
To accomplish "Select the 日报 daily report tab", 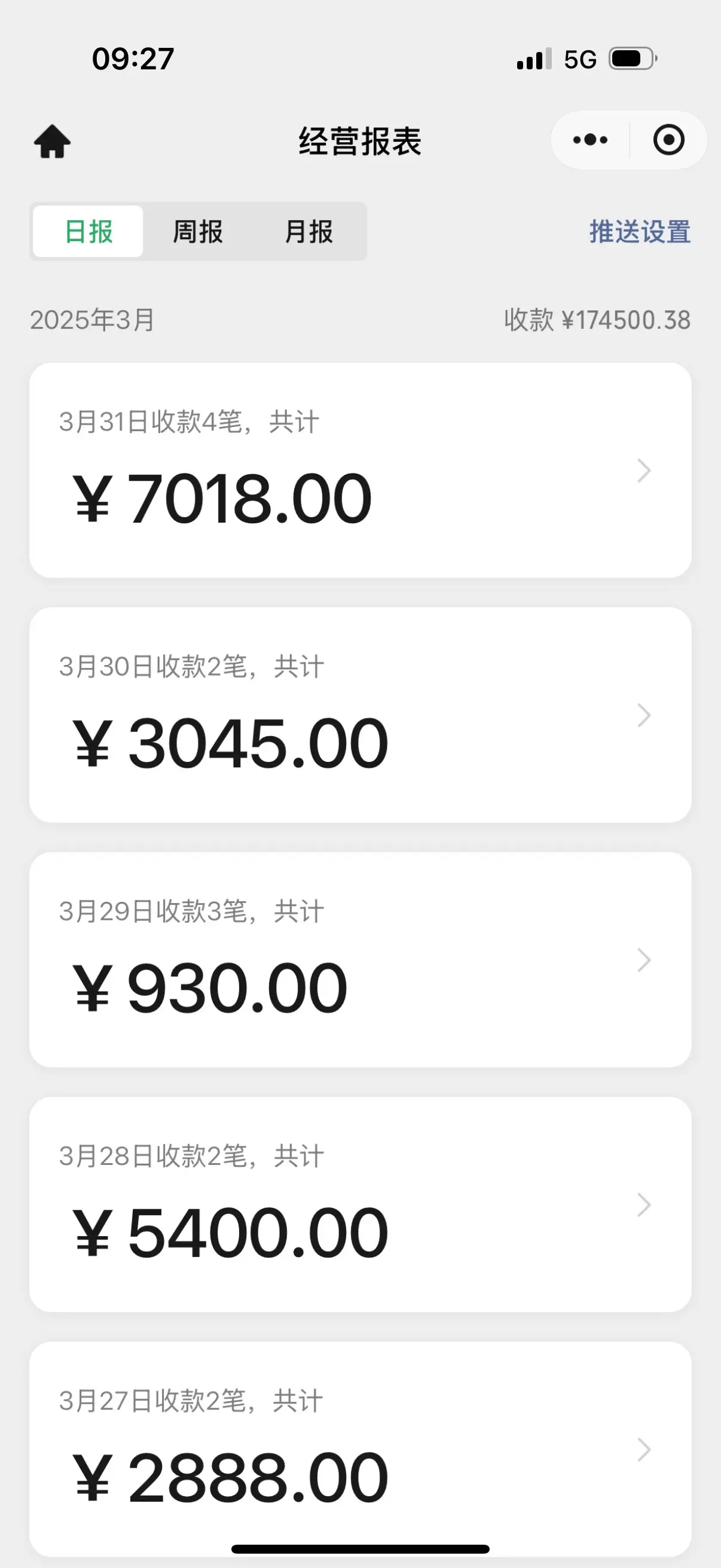I will pos(88,231).
